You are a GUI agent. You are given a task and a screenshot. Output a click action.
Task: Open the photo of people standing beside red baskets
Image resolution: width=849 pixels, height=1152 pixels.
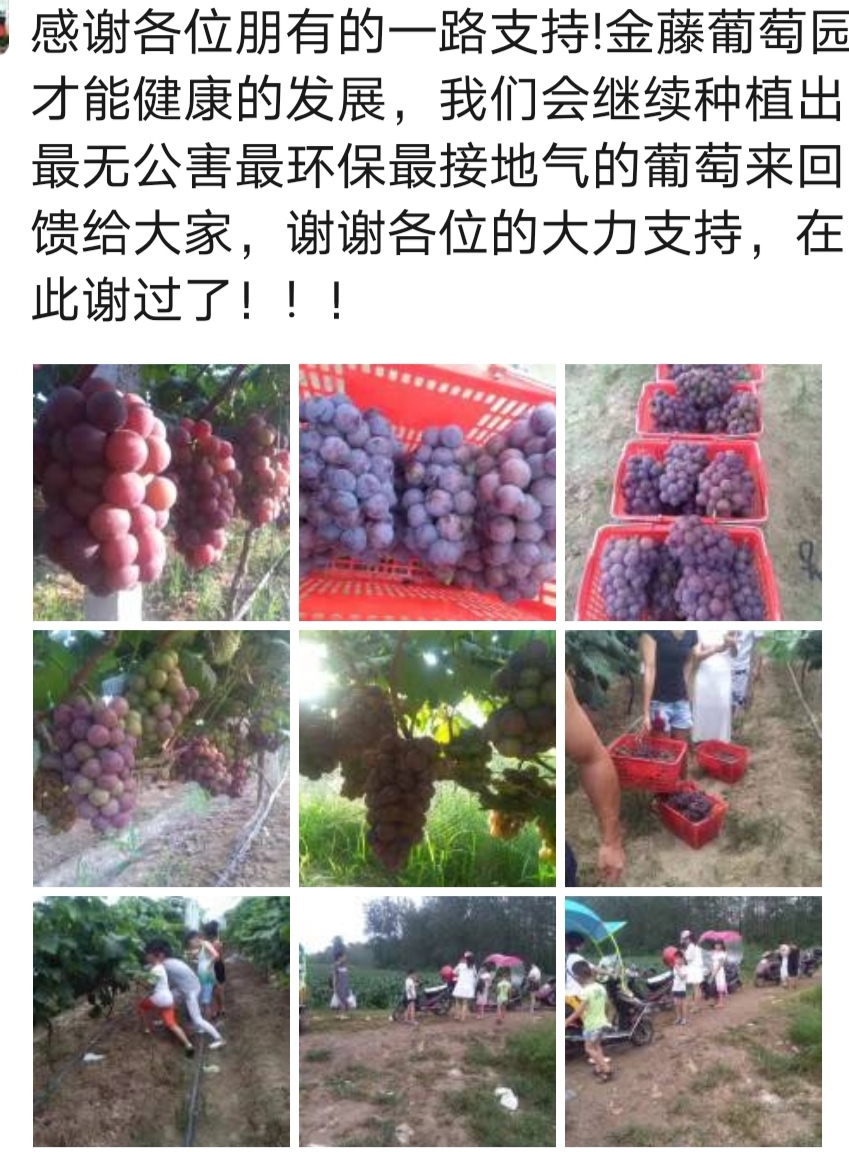pyautogui.click(x=693, y=758)
